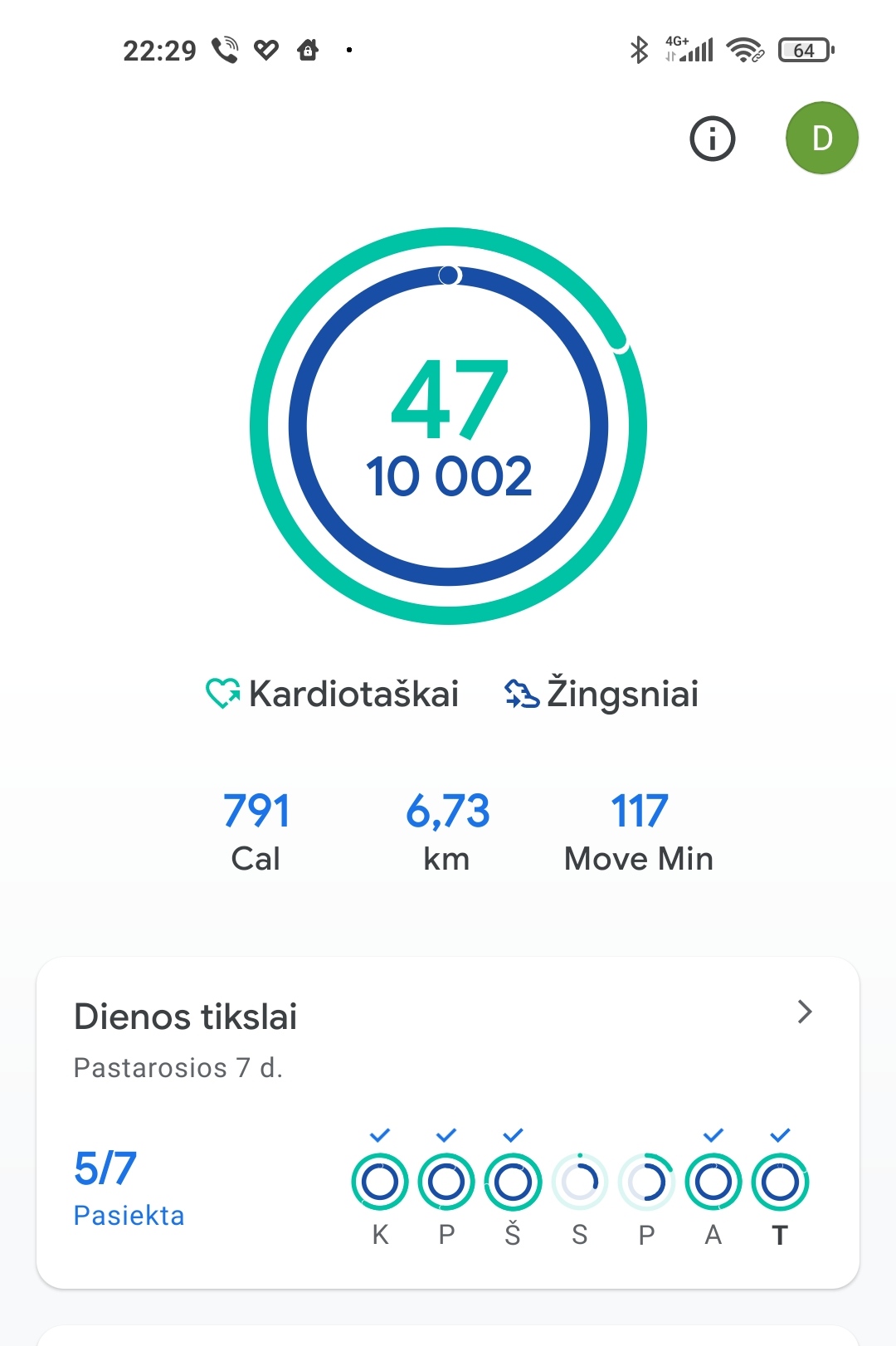View calories burned details (791 Cal)
Screen dimensions: 896x1346
click(x=256, y=831)
